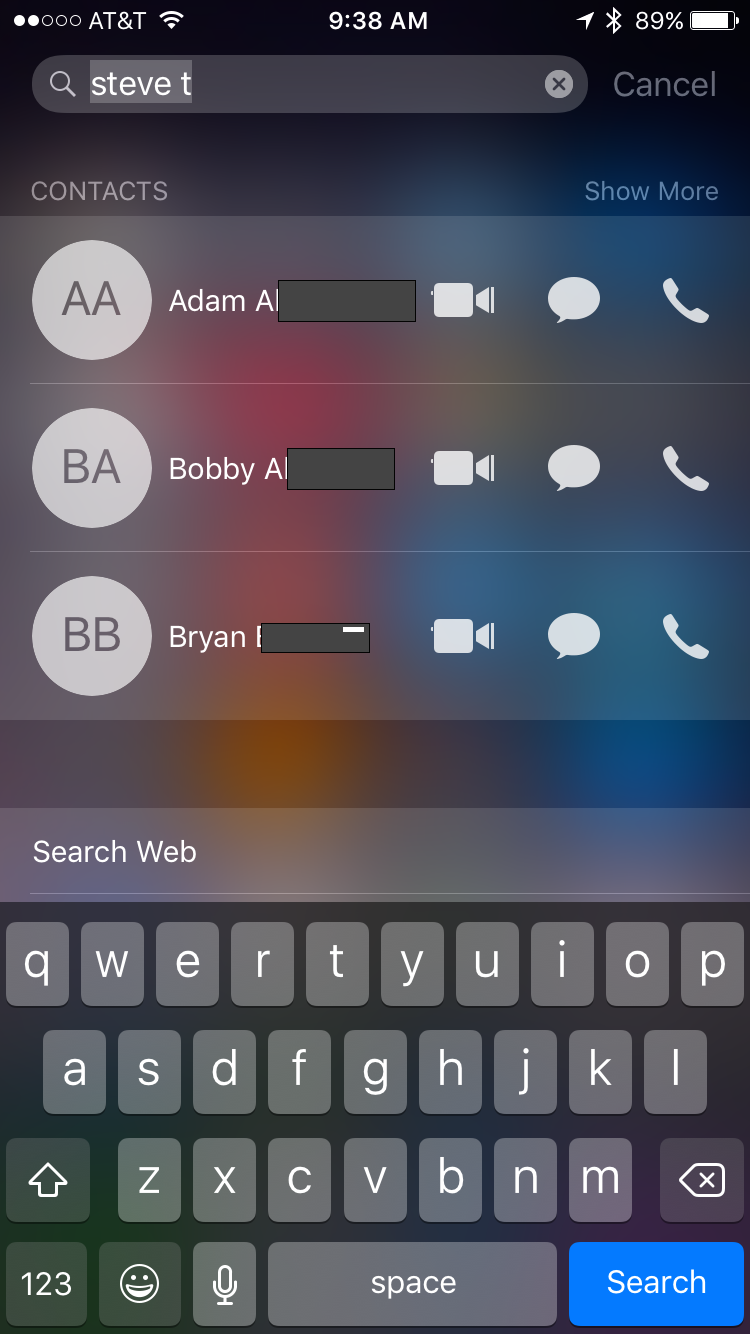
Task: Call Bobby on the phone
Action: (x=686, y=468)
